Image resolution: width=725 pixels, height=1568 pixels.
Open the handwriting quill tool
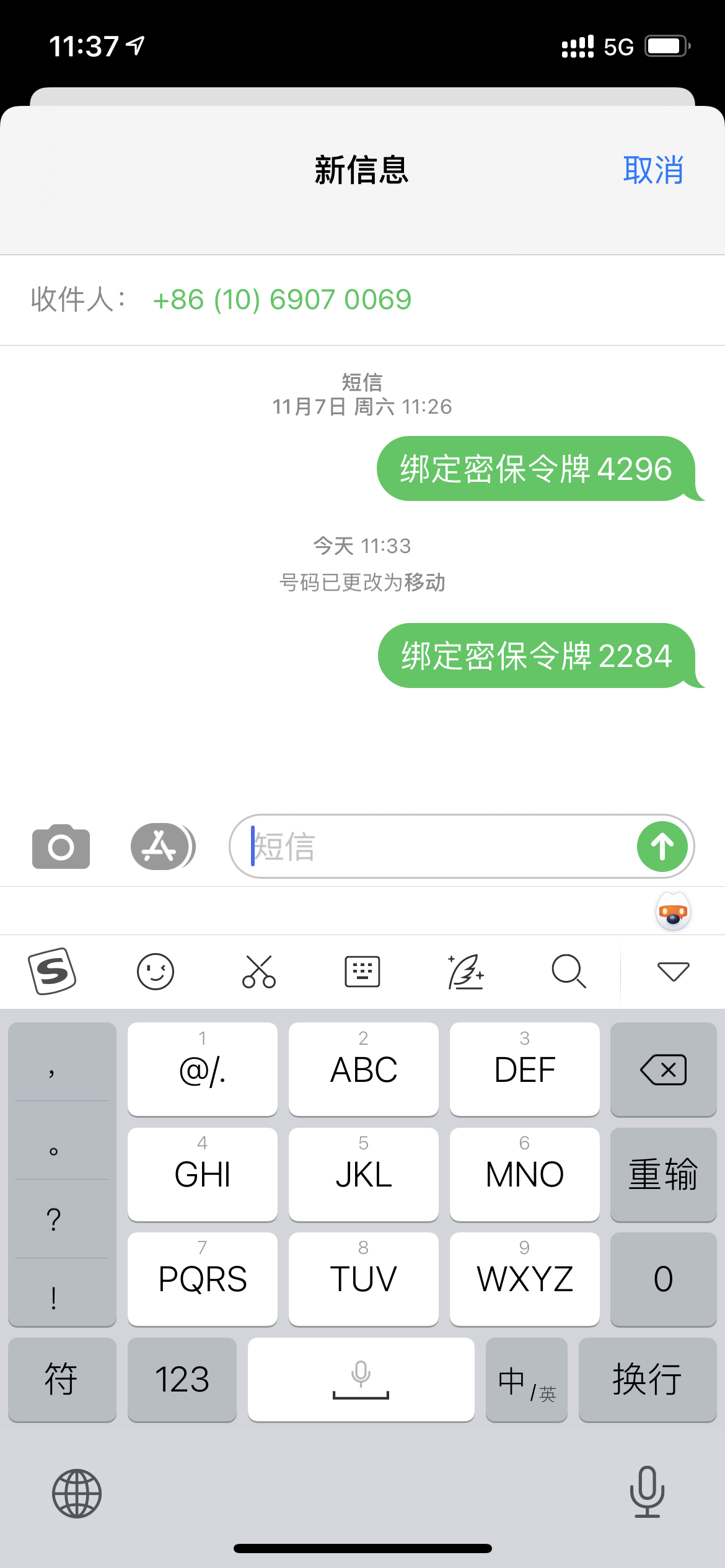pos(465,971)
